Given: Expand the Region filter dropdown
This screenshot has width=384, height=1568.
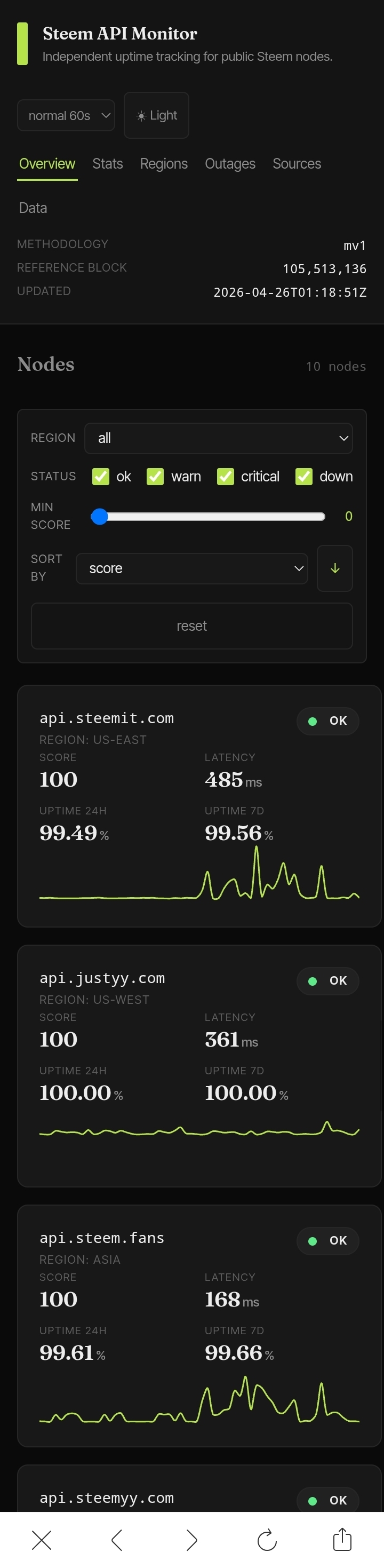Looking at the screenshot, I should 218,438.
